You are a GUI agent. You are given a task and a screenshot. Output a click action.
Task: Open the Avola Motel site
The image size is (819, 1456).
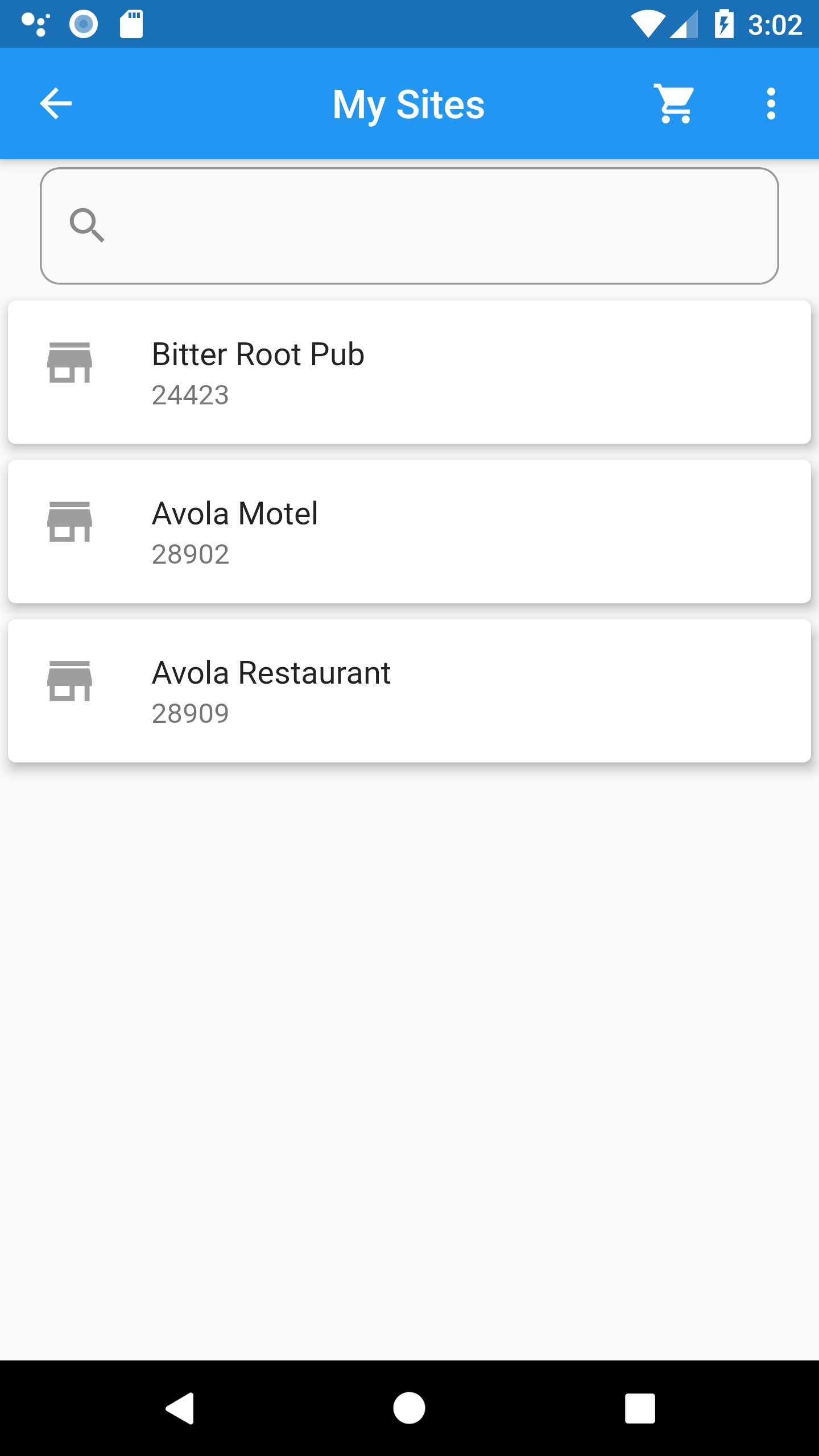tap(409, 531)
